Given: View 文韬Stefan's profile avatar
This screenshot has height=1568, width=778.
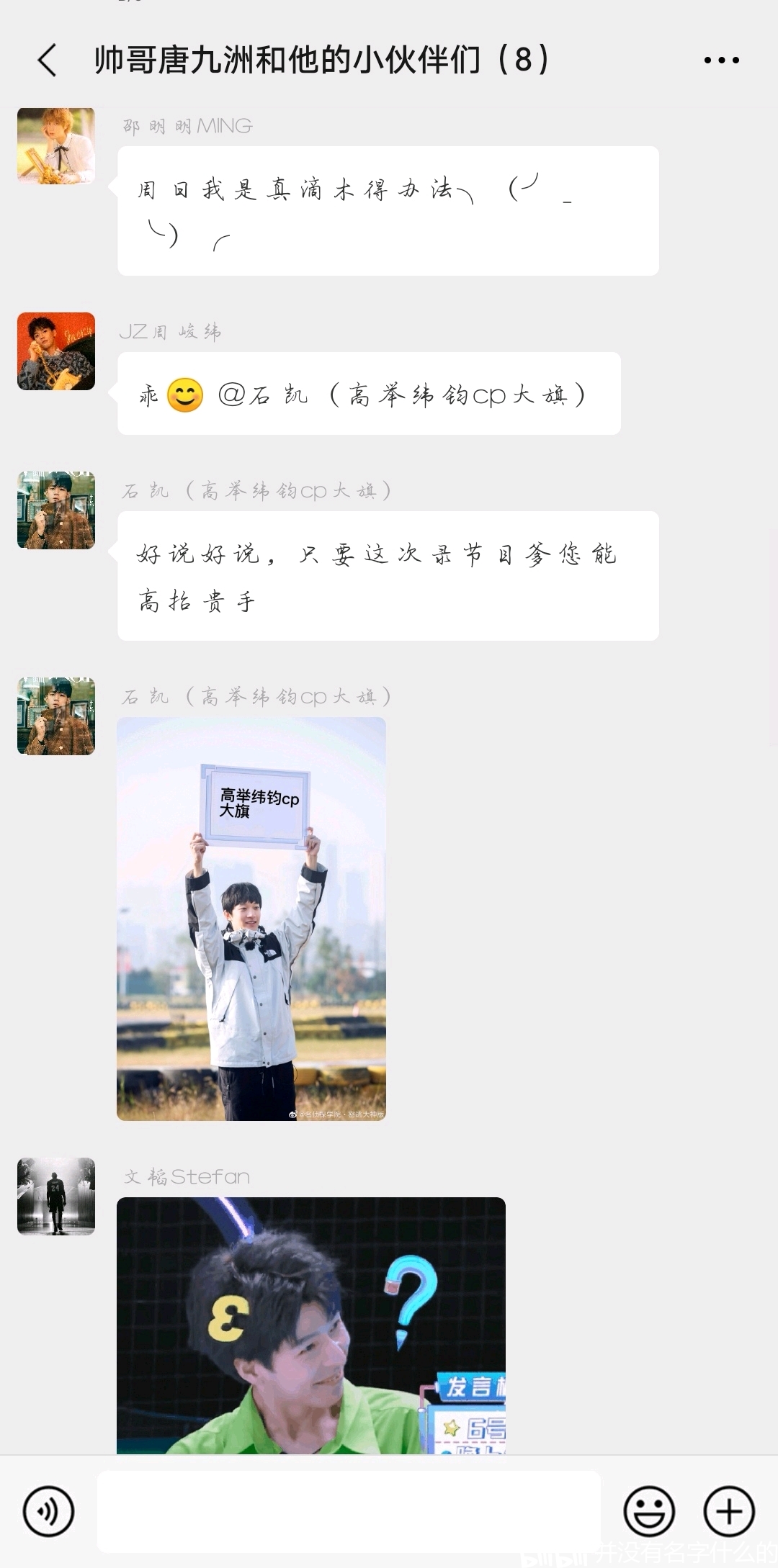Looking at the screenshot, I should [56, 1197].
